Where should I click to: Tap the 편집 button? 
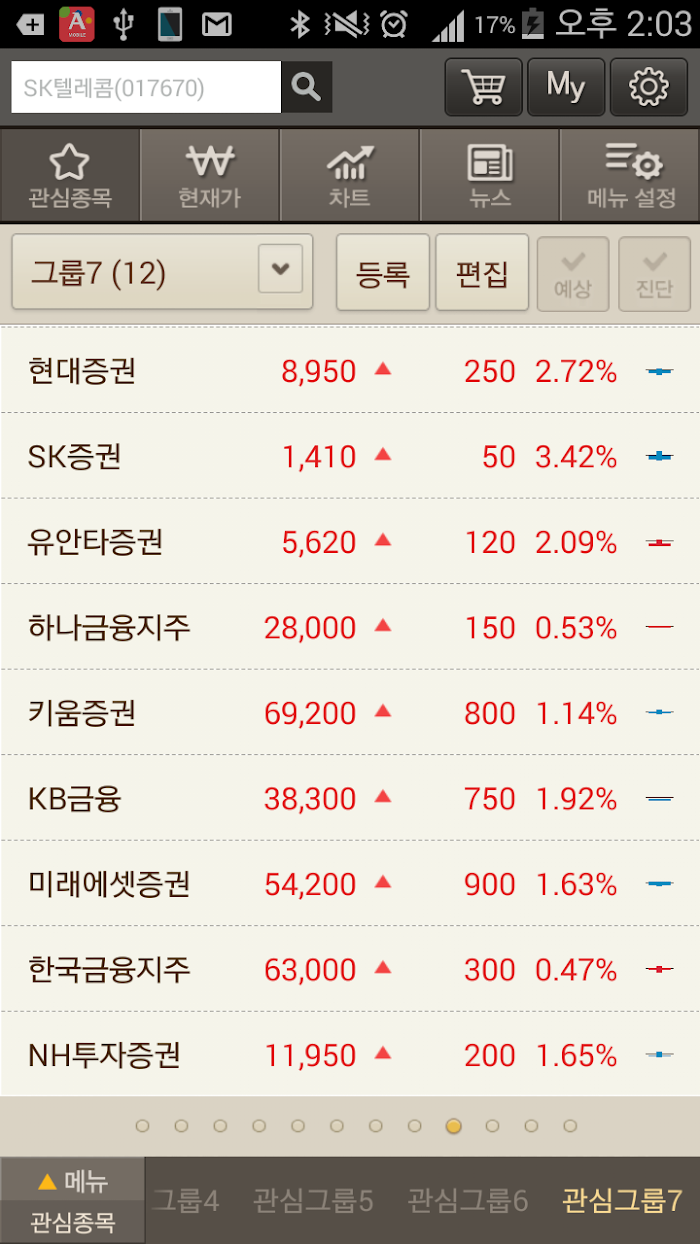(482, 273)
